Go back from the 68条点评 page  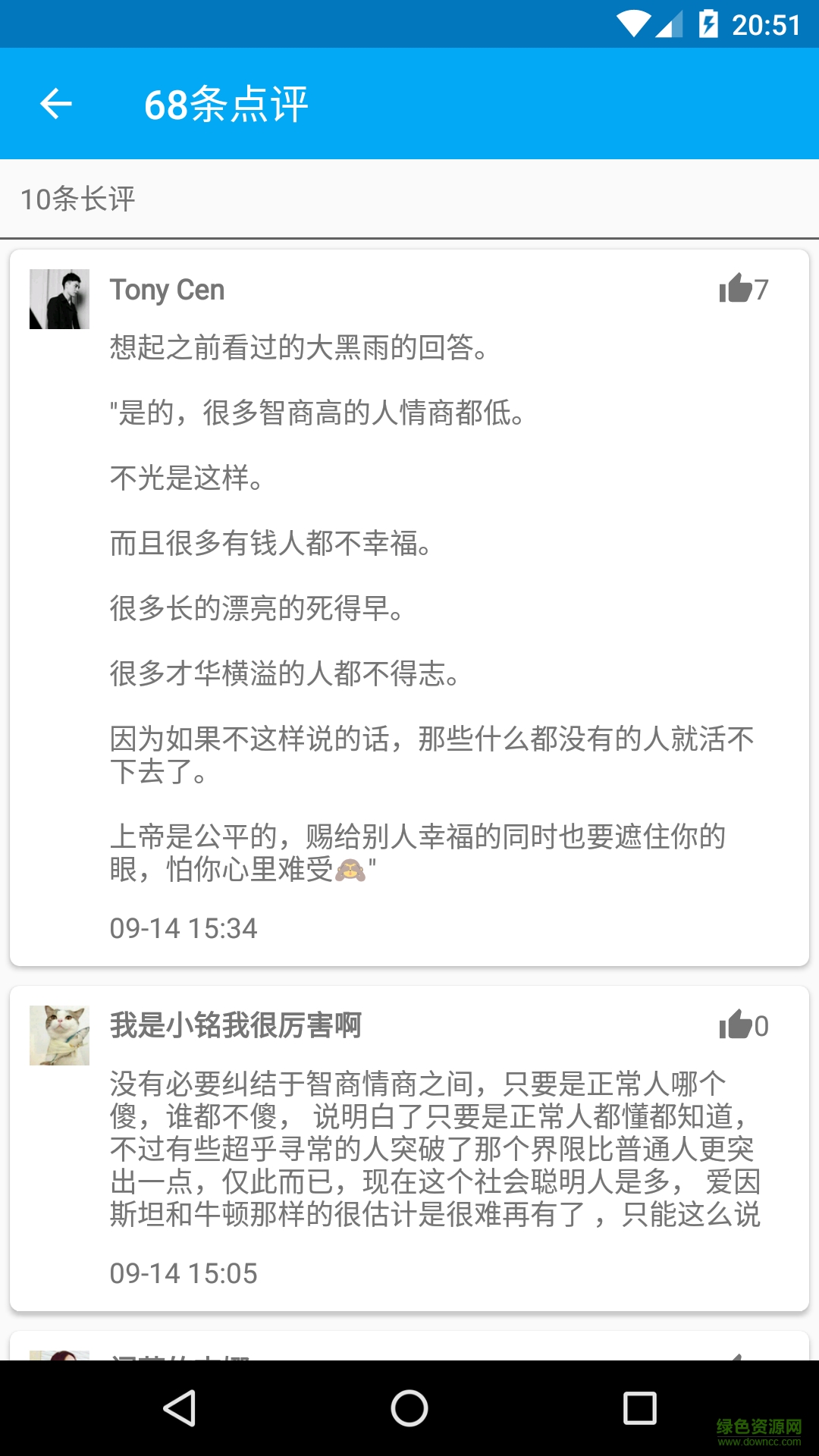(56, 104)
